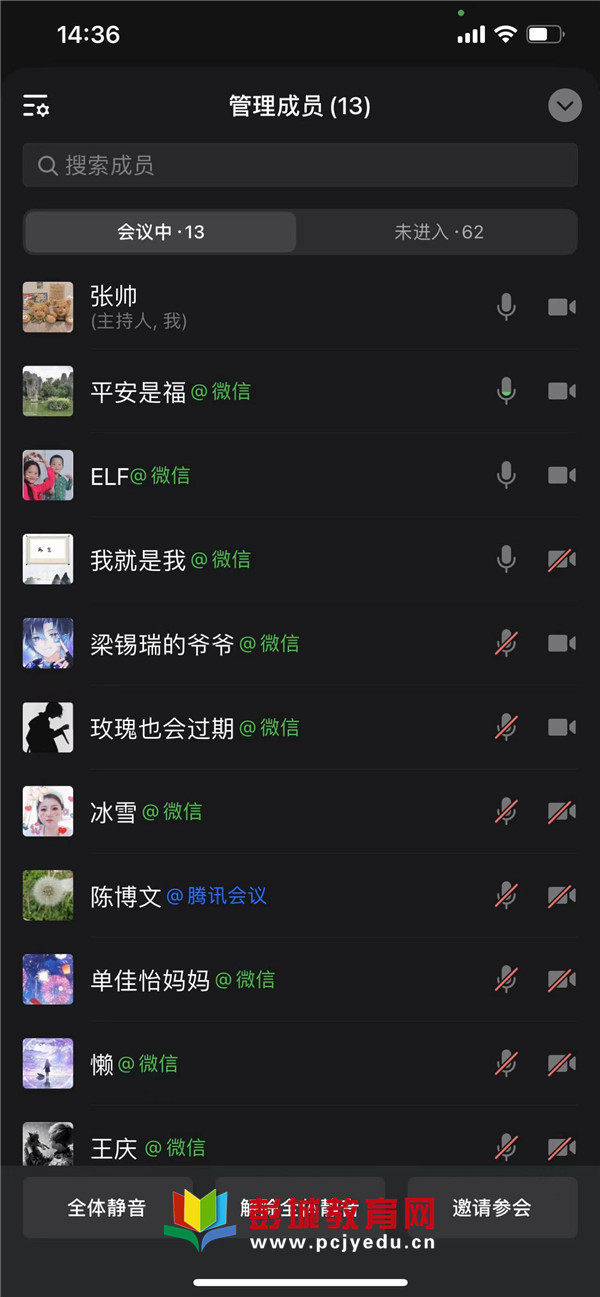Unmute 梁锡瑞的爷爷's microphone

[x=507, y=643]
